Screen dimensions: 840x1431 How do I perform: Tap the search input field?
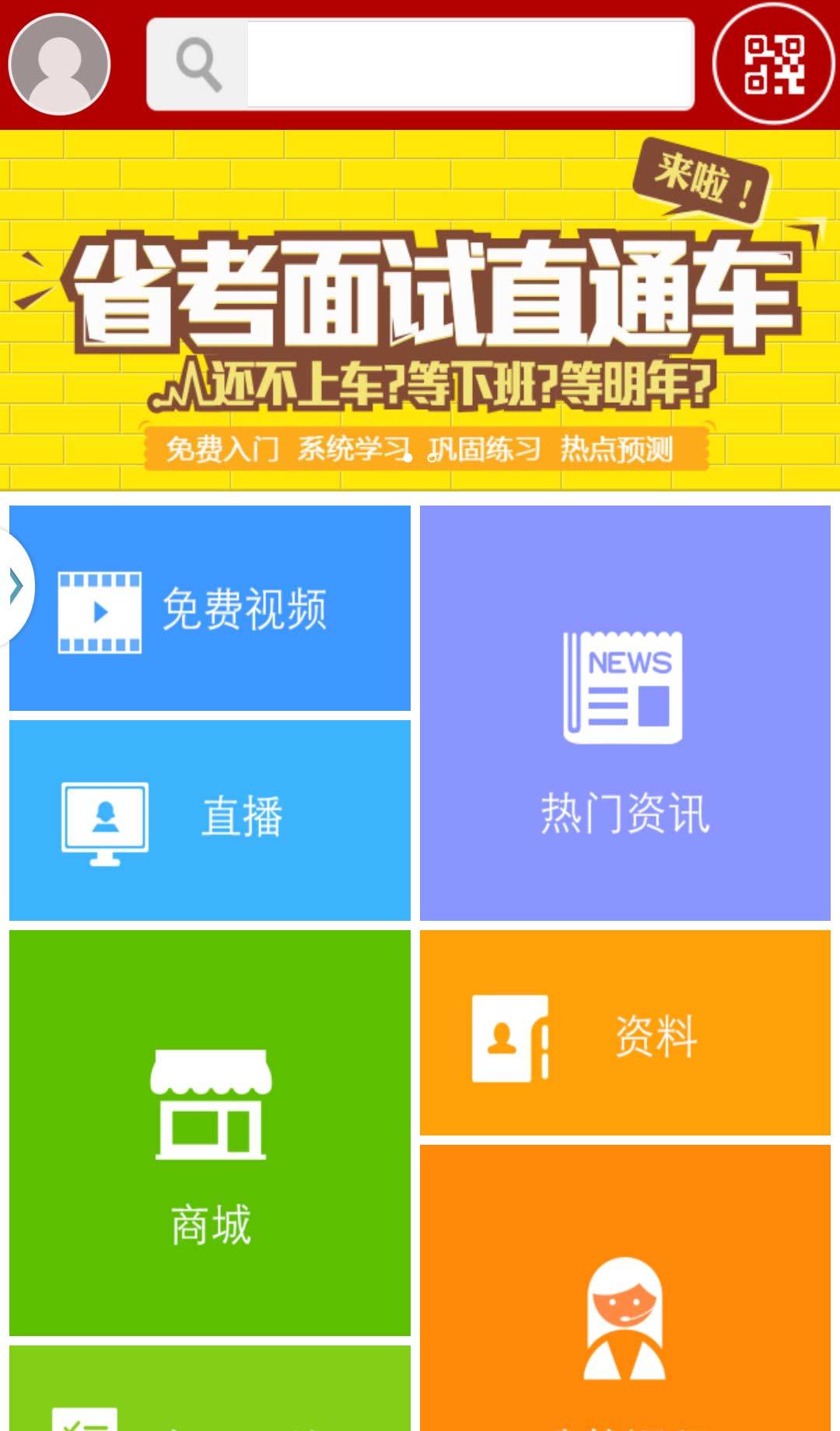tap(469, 64)
